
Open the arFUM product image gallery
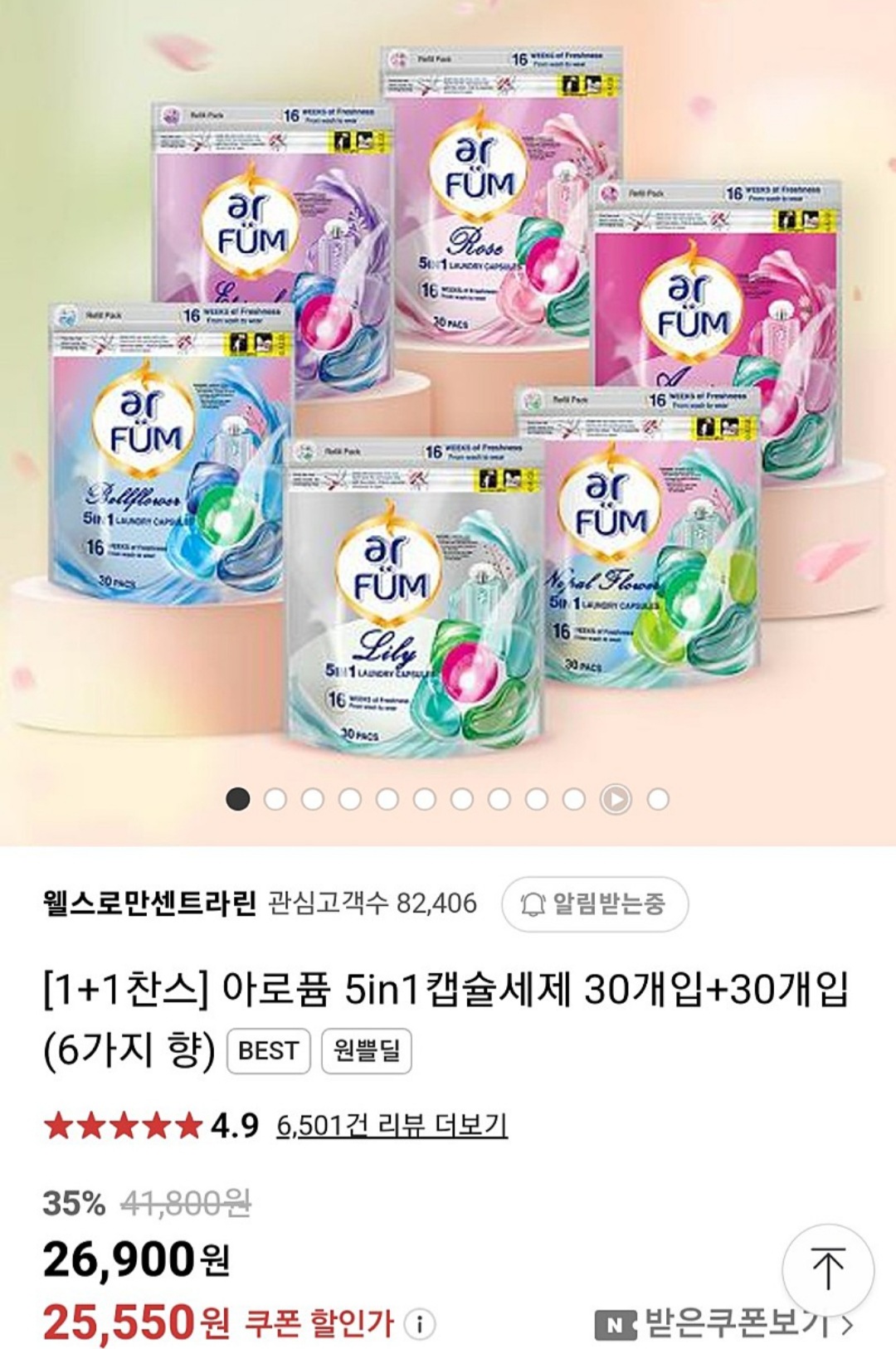pos(448,398)
